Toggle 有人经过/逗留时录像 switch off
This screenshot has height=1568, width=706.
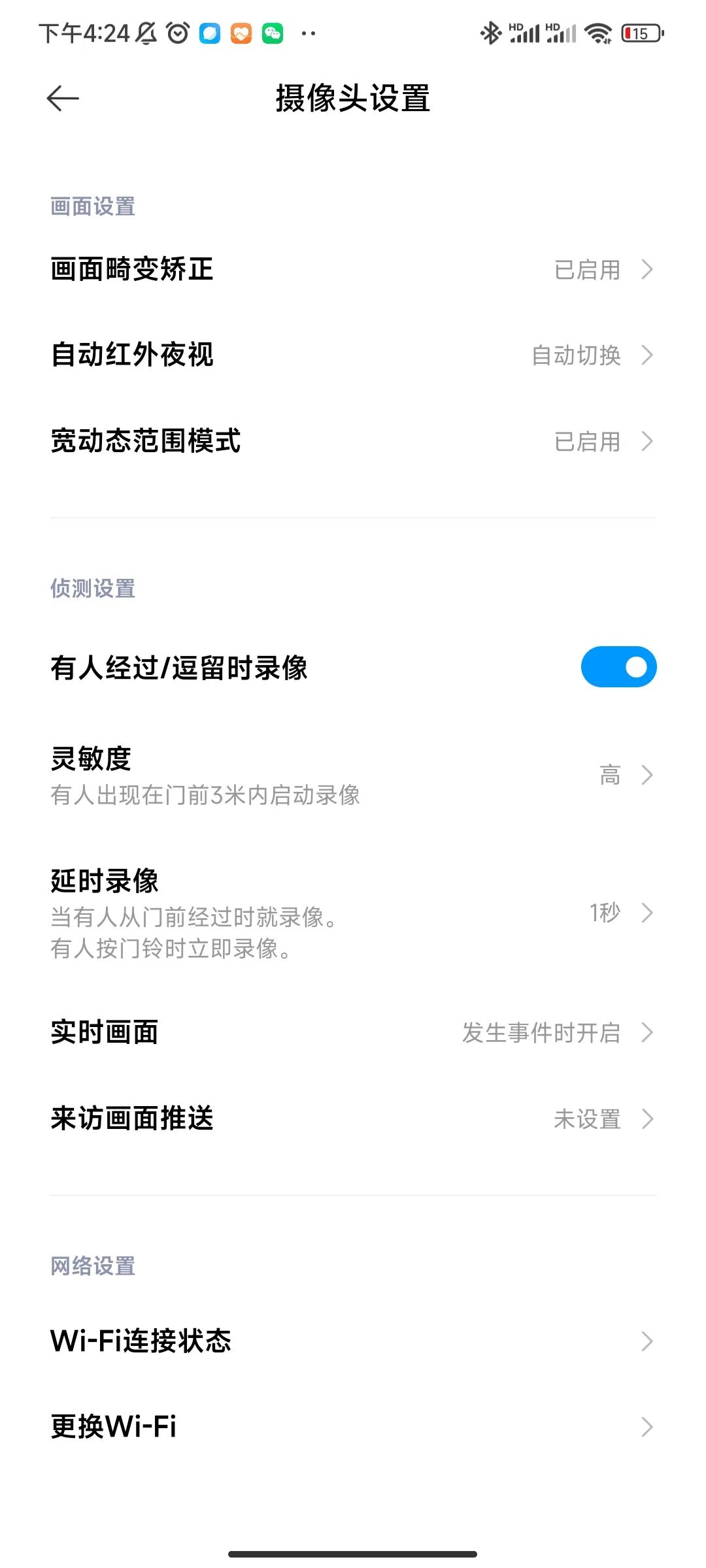(x=618, y=667)
